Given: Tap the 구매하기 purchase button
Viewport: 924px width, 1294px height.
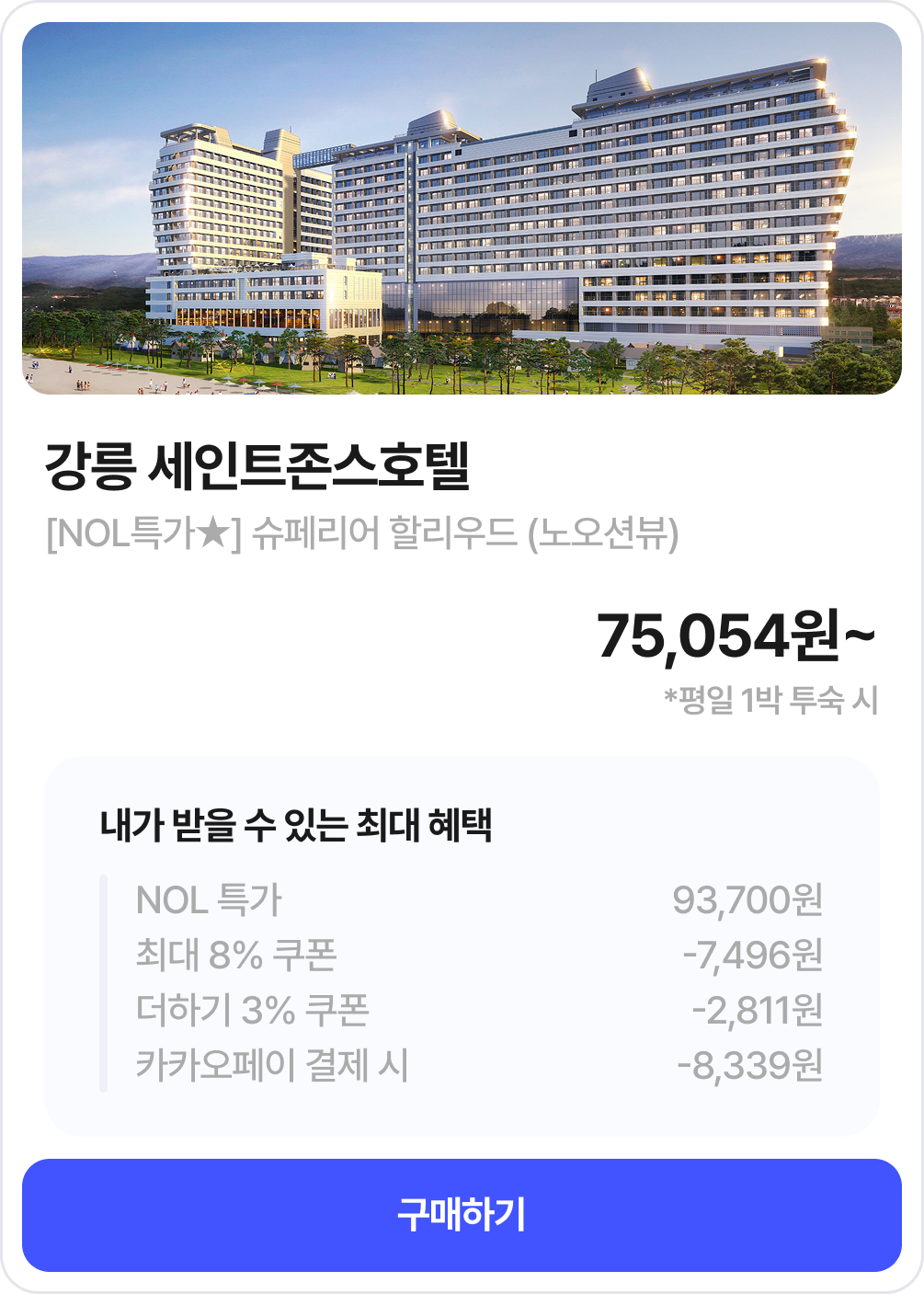Looking at the screenshot, I should pos(462,1215).
